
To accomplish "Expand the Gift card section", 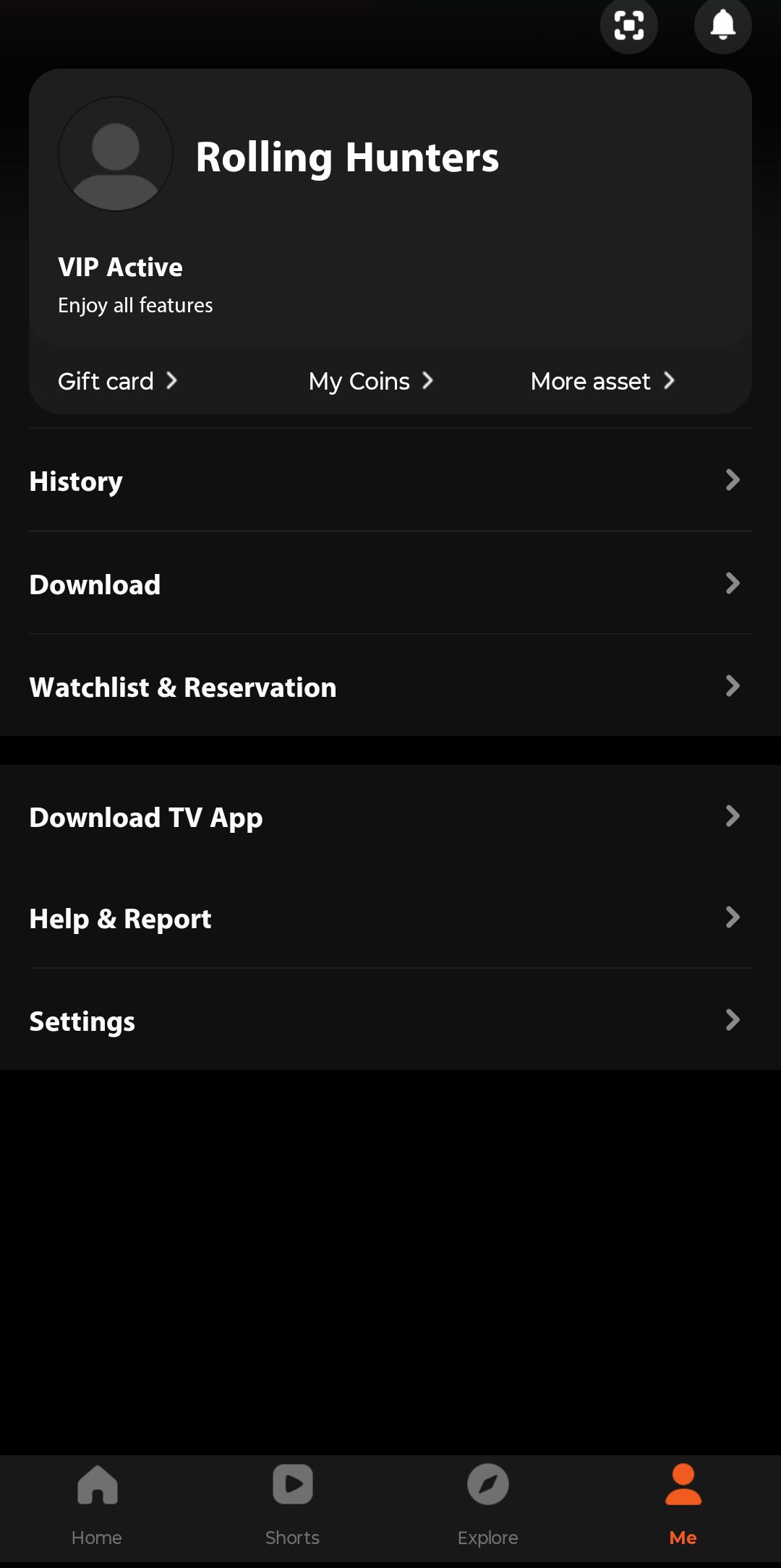I will (x=117, y=381).
